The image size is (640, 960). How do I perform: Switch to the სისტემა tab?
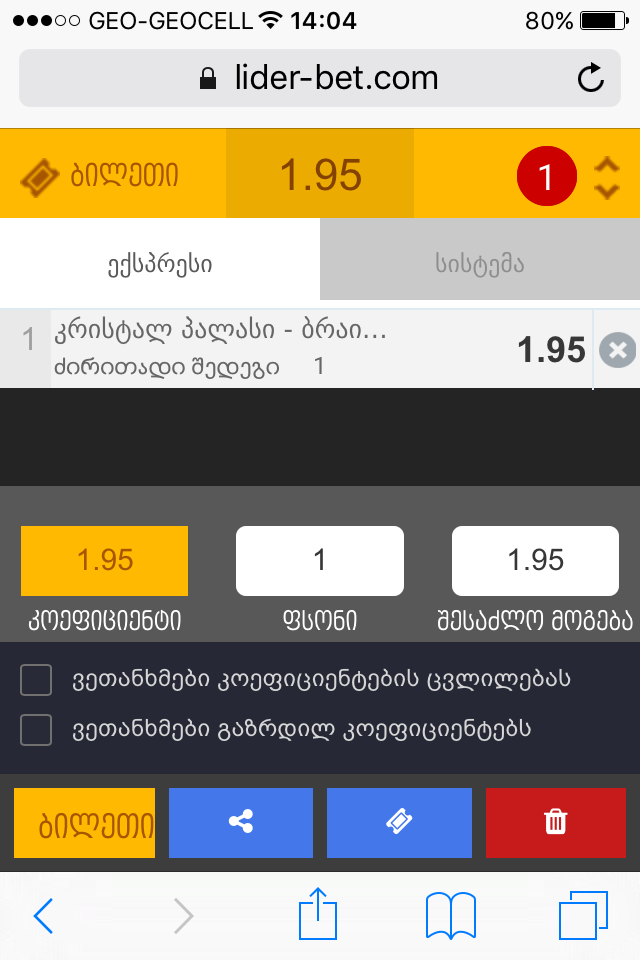[480, 265]
